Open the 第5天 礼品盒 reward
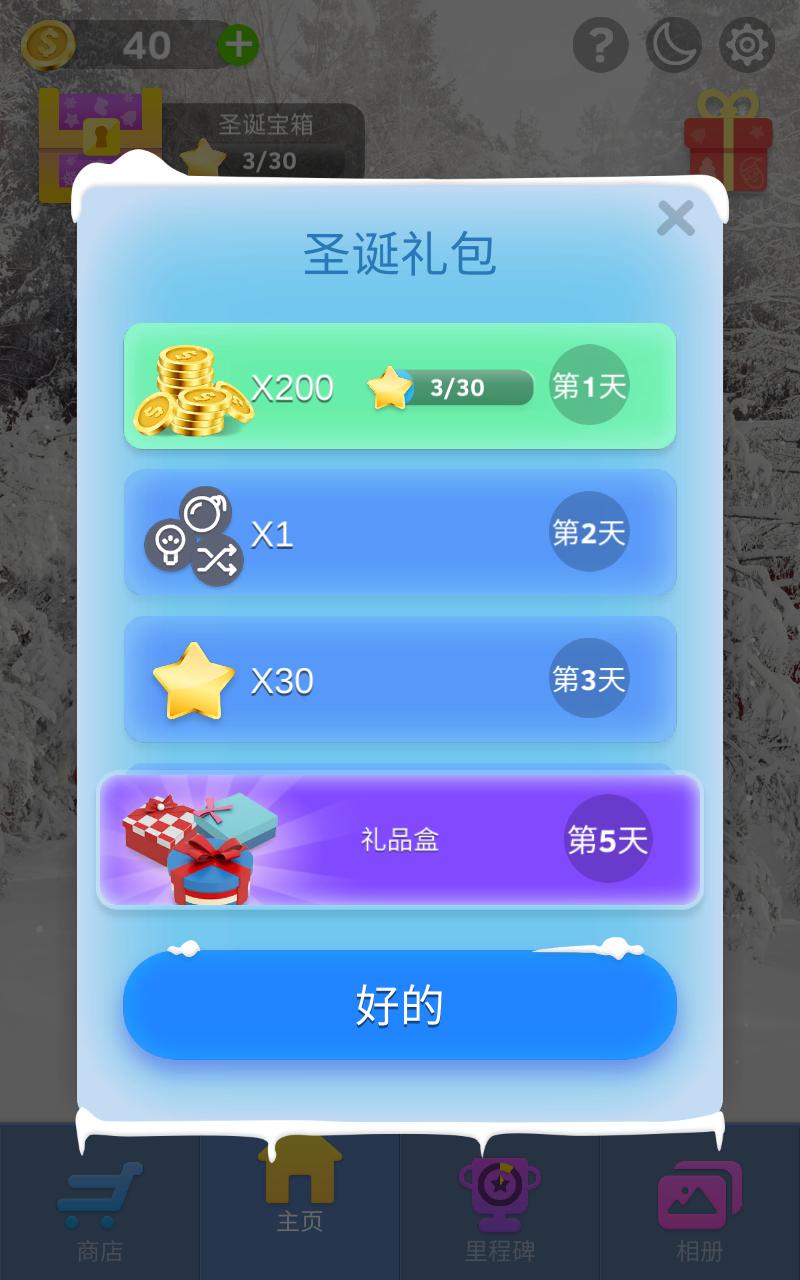 pyautogui.click(x=400, y=840)
